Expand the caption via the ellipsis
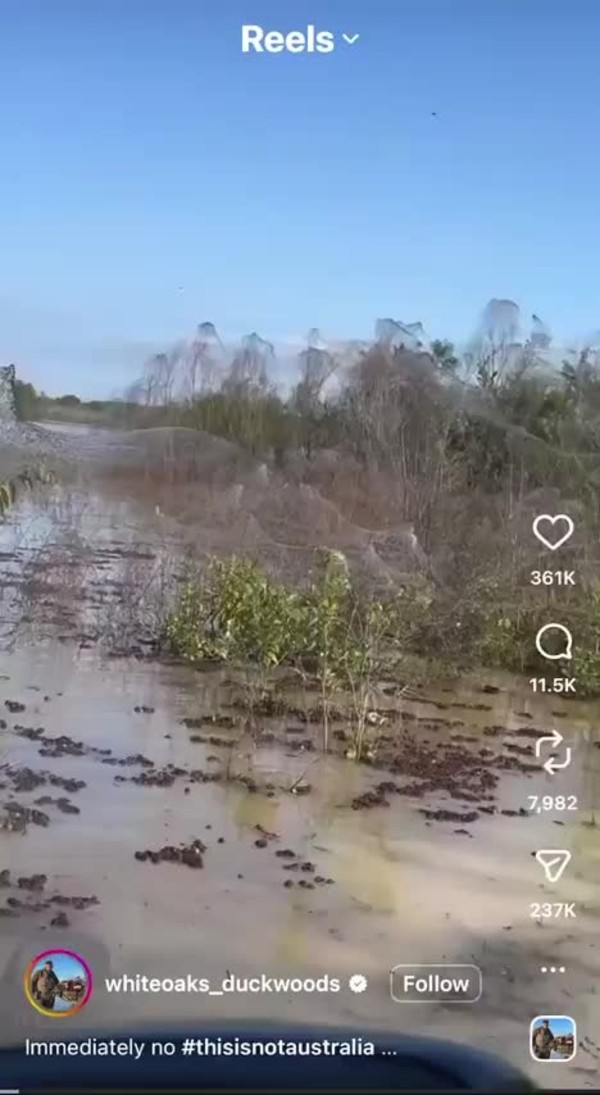This screenshot has height=1095, width=600. tap(389, 1049)
